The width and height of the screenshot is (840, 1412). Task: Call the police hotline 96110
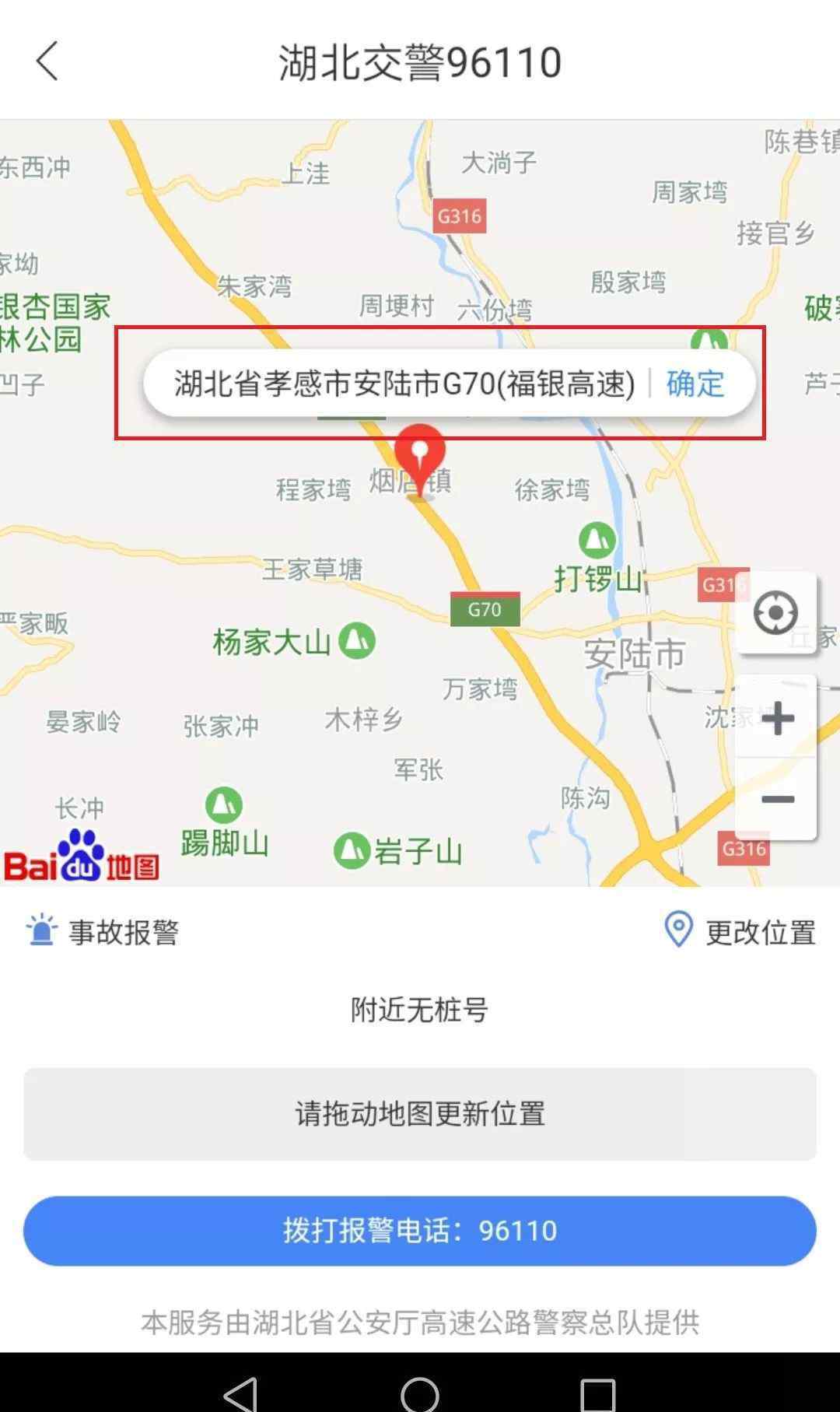[420, 1231]
